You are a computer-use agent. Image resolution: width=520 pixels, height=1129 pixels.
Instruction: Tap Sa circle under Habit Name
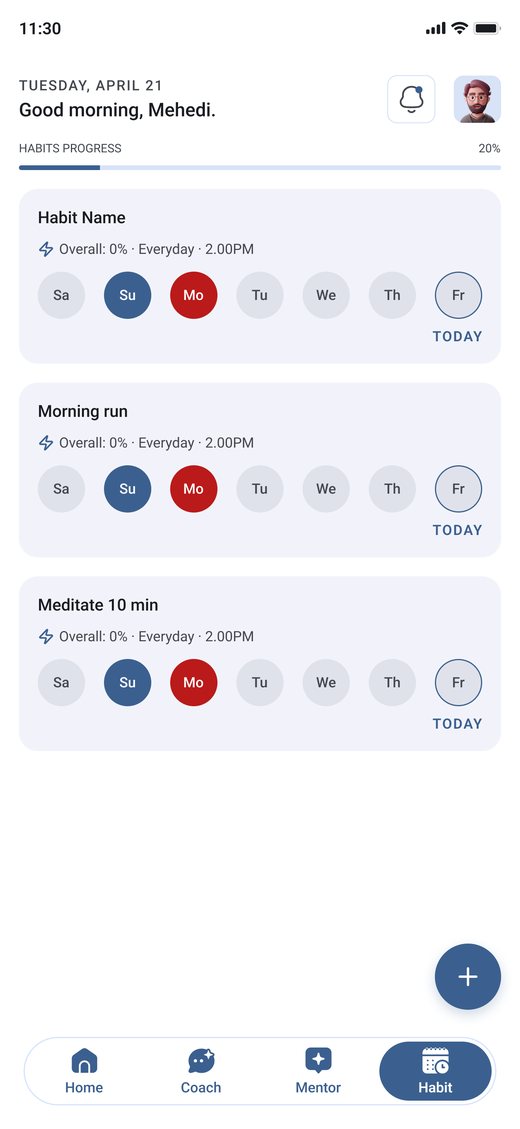61,295
